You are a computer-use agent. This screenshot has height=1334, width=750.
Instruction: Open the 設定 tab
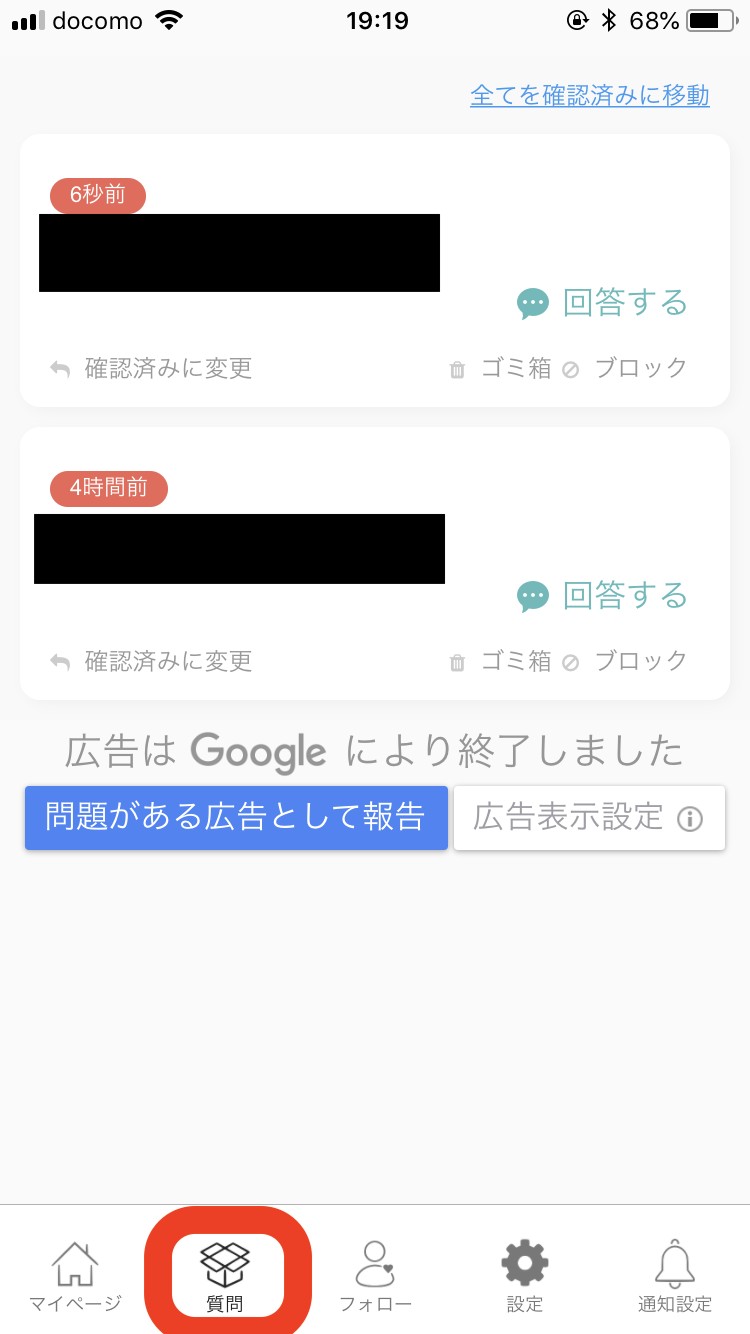click(525, 1276)
